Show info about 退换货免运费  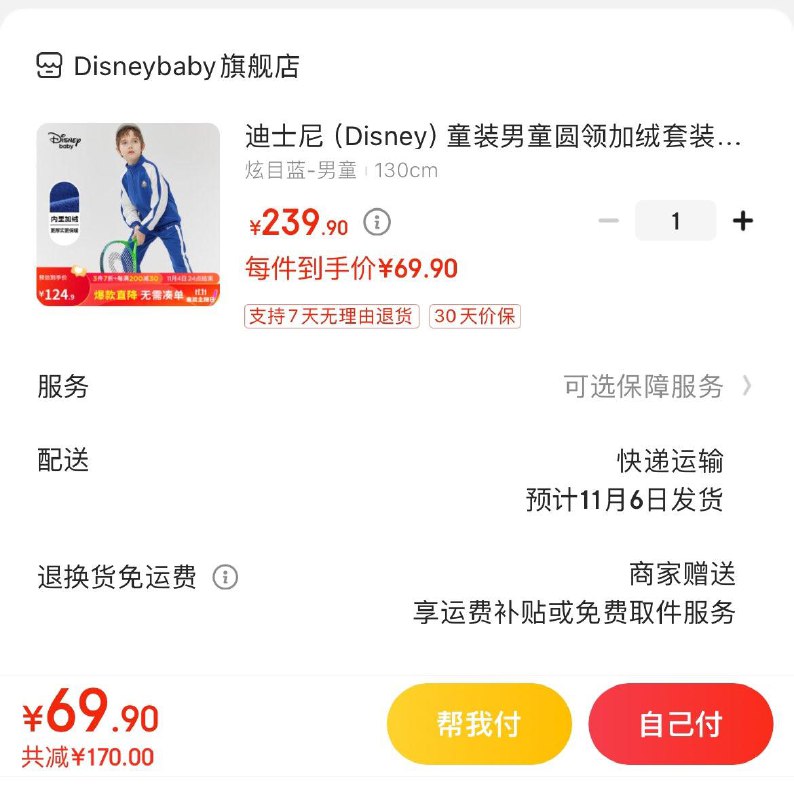pyautogui.click(x=226, y=577)
